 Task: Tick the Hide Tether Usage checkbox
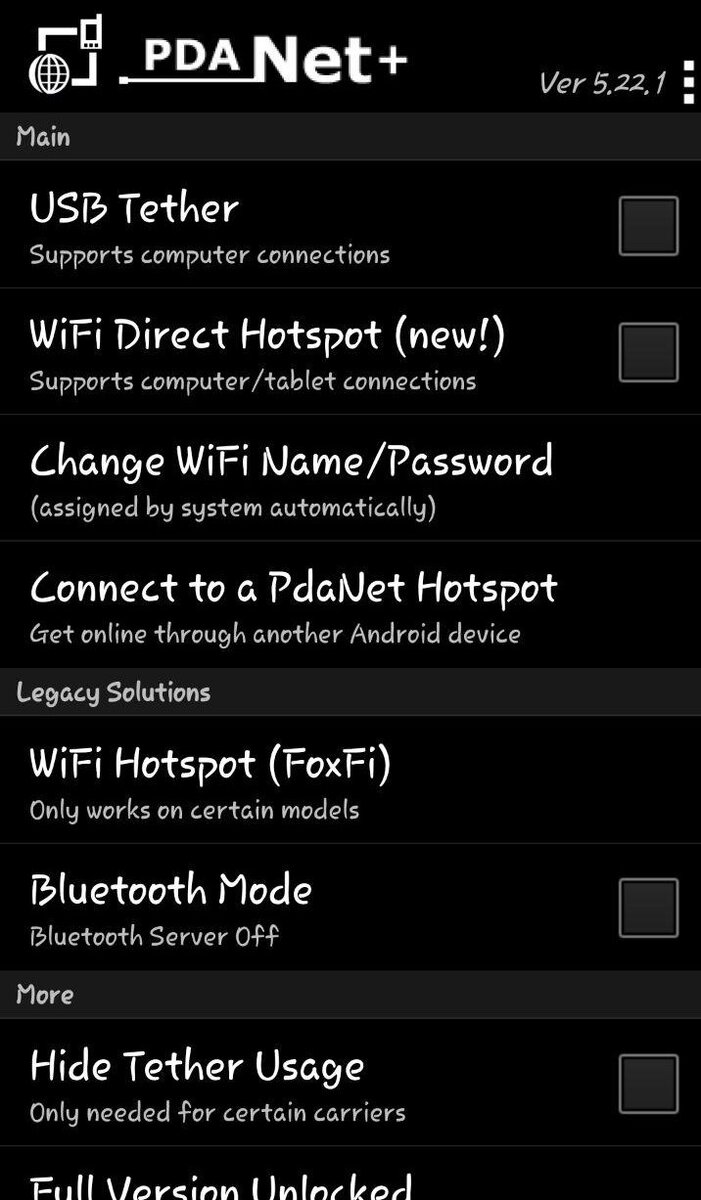(x=648, y=1084)
